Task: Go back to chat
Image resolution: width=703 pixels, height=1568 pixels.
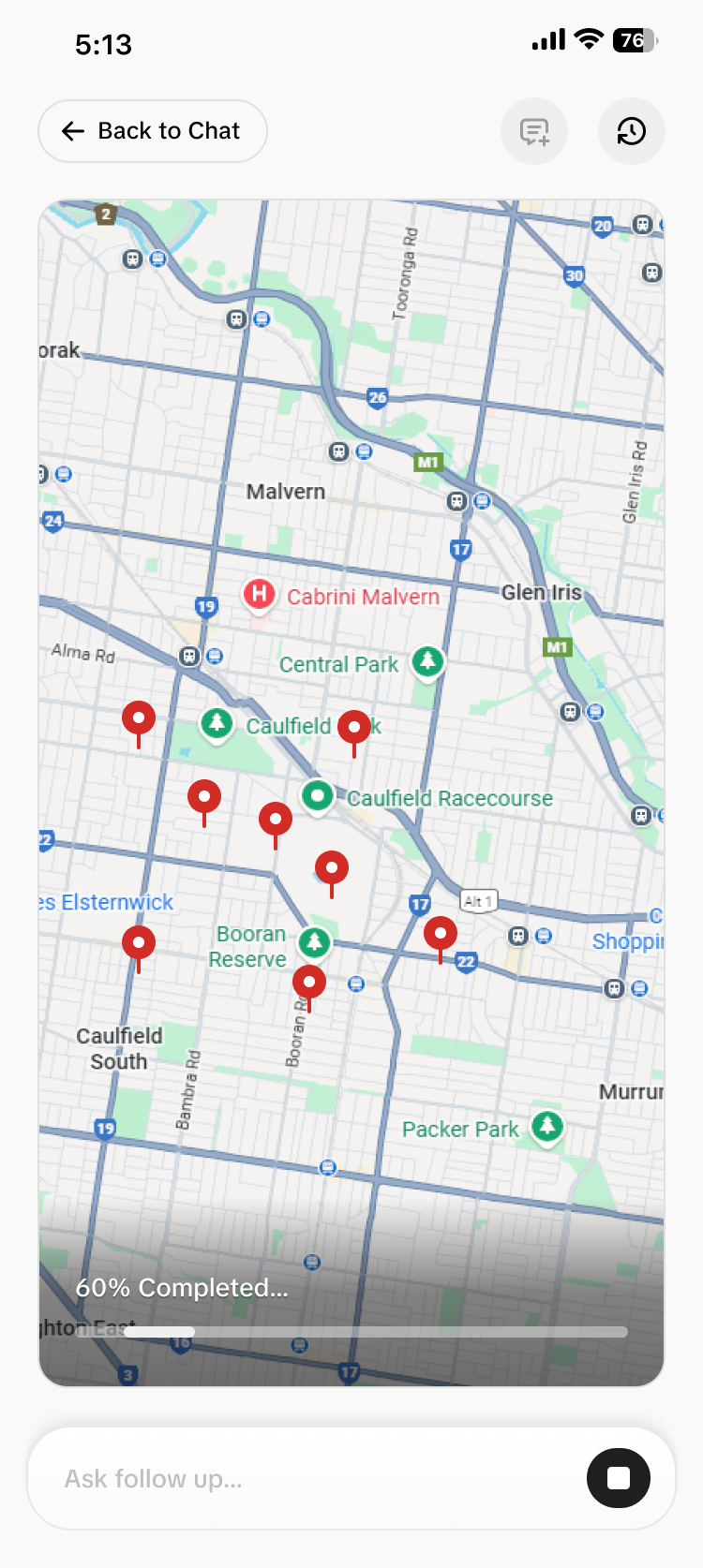Action: pyautogui.click(x=153, y=131)
